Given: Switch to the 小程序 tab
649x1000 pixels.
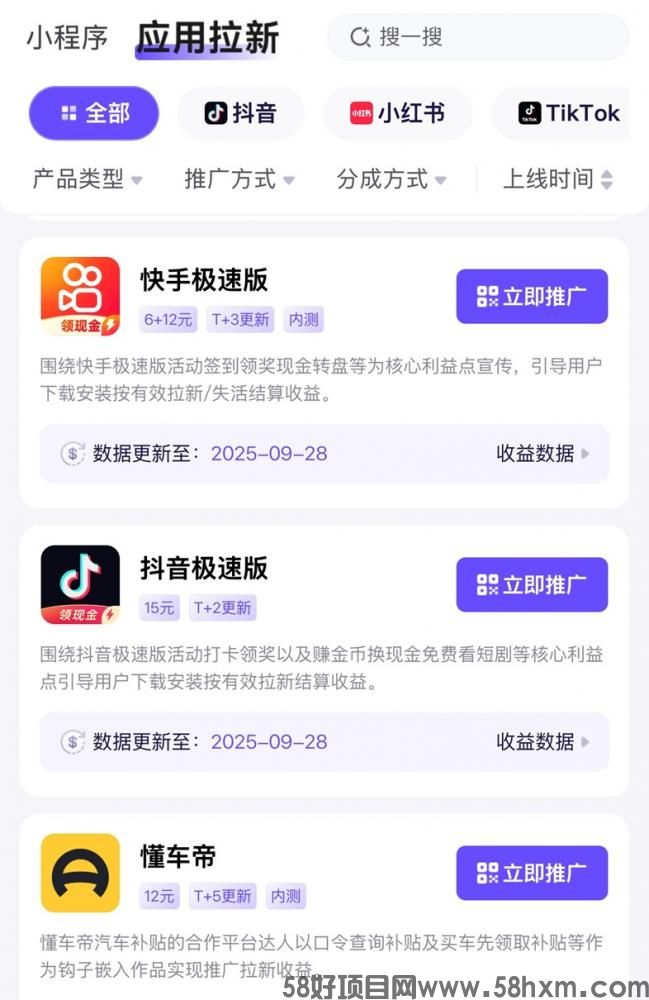Looking at the screenshot, I should [x=66, y=38].
